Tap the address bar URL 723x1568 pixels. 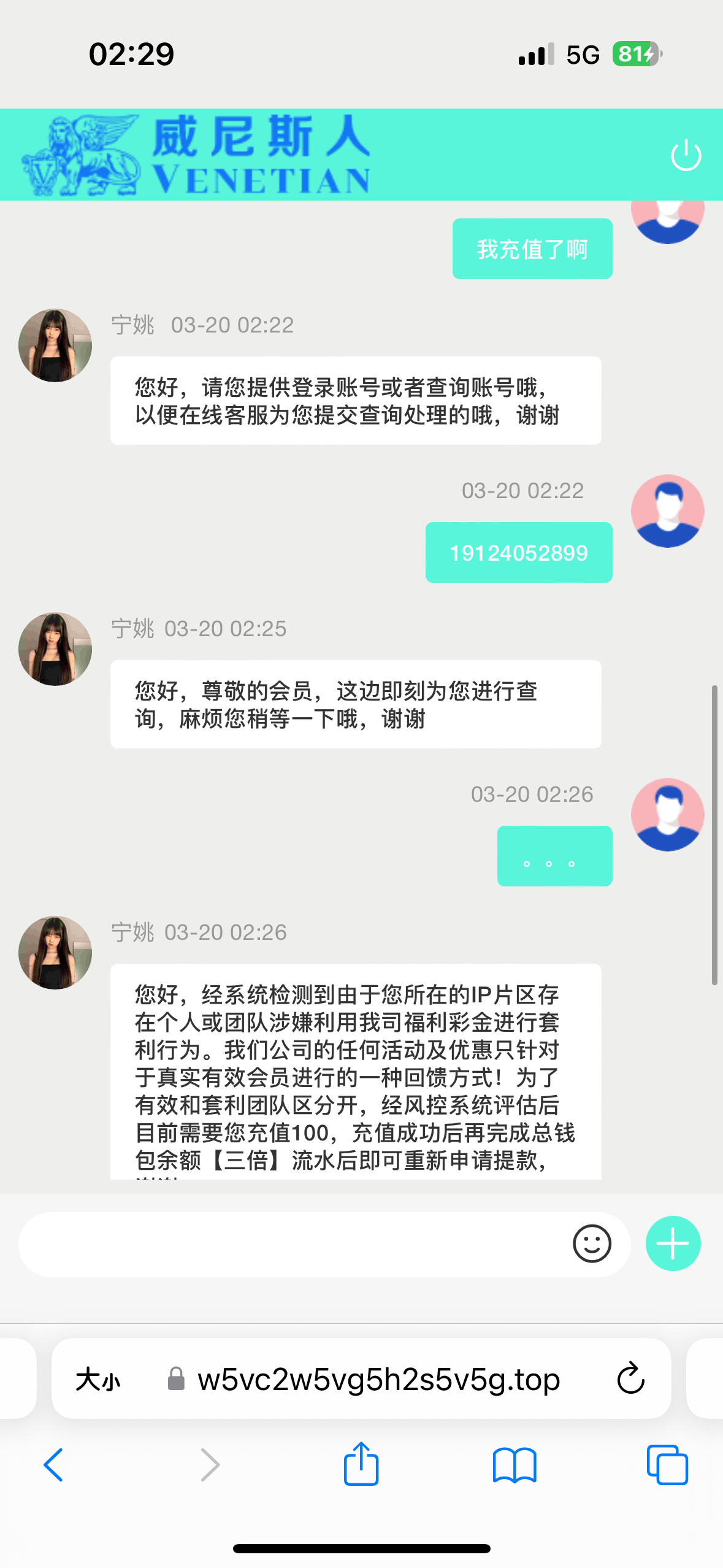378,1380
